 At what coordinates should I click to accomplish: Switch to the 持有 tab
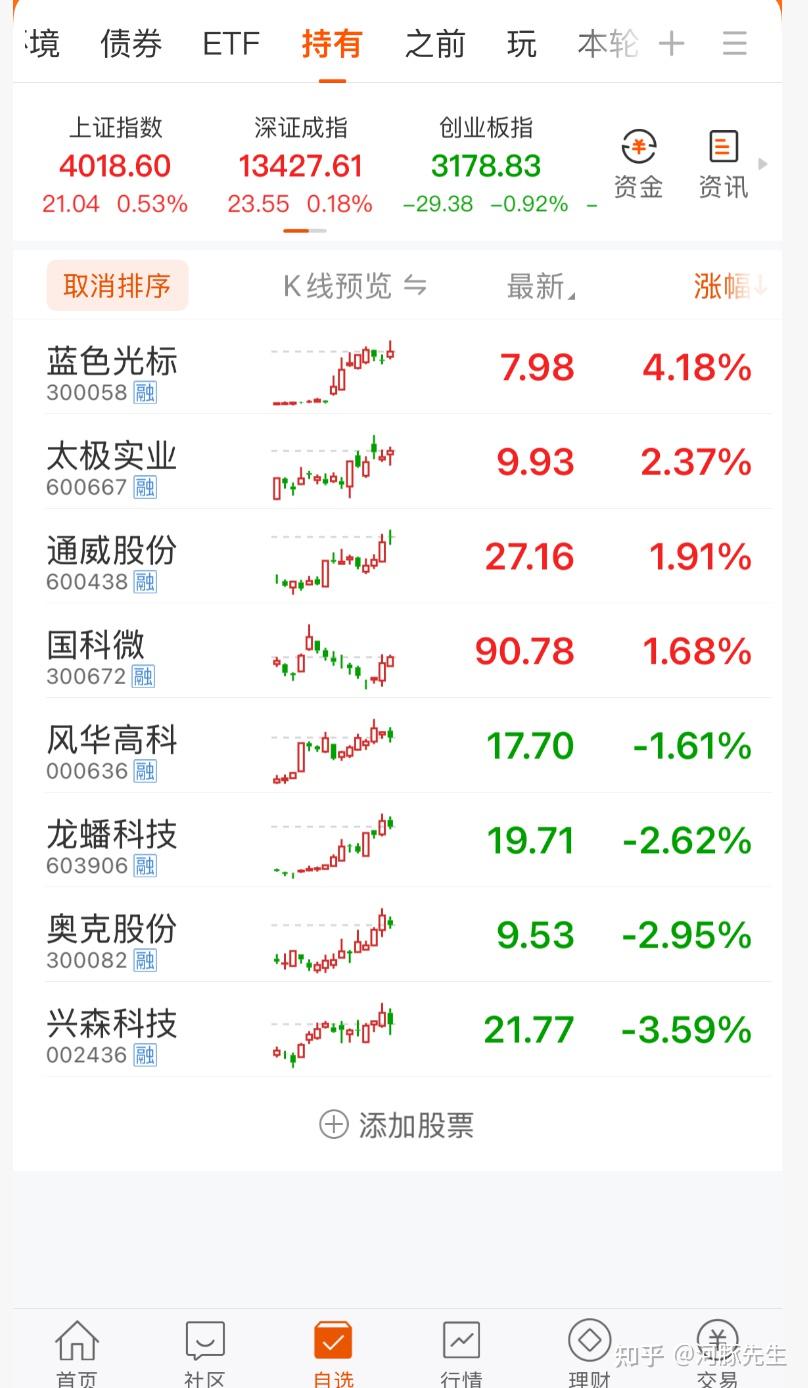(x=331, y=42)
